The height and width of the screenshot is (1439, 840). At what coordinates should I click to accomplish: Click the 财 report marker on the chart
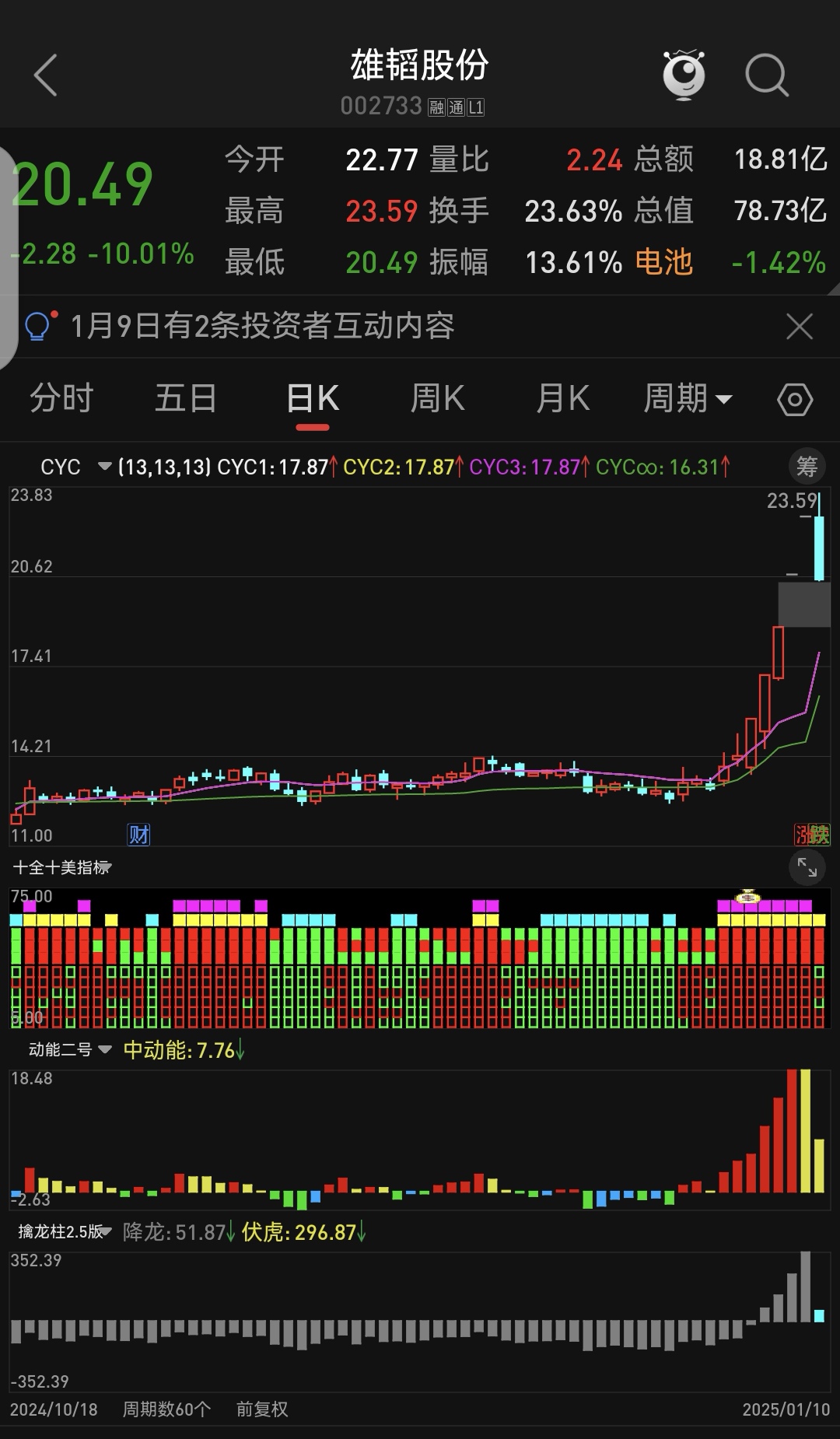point(138,834)
